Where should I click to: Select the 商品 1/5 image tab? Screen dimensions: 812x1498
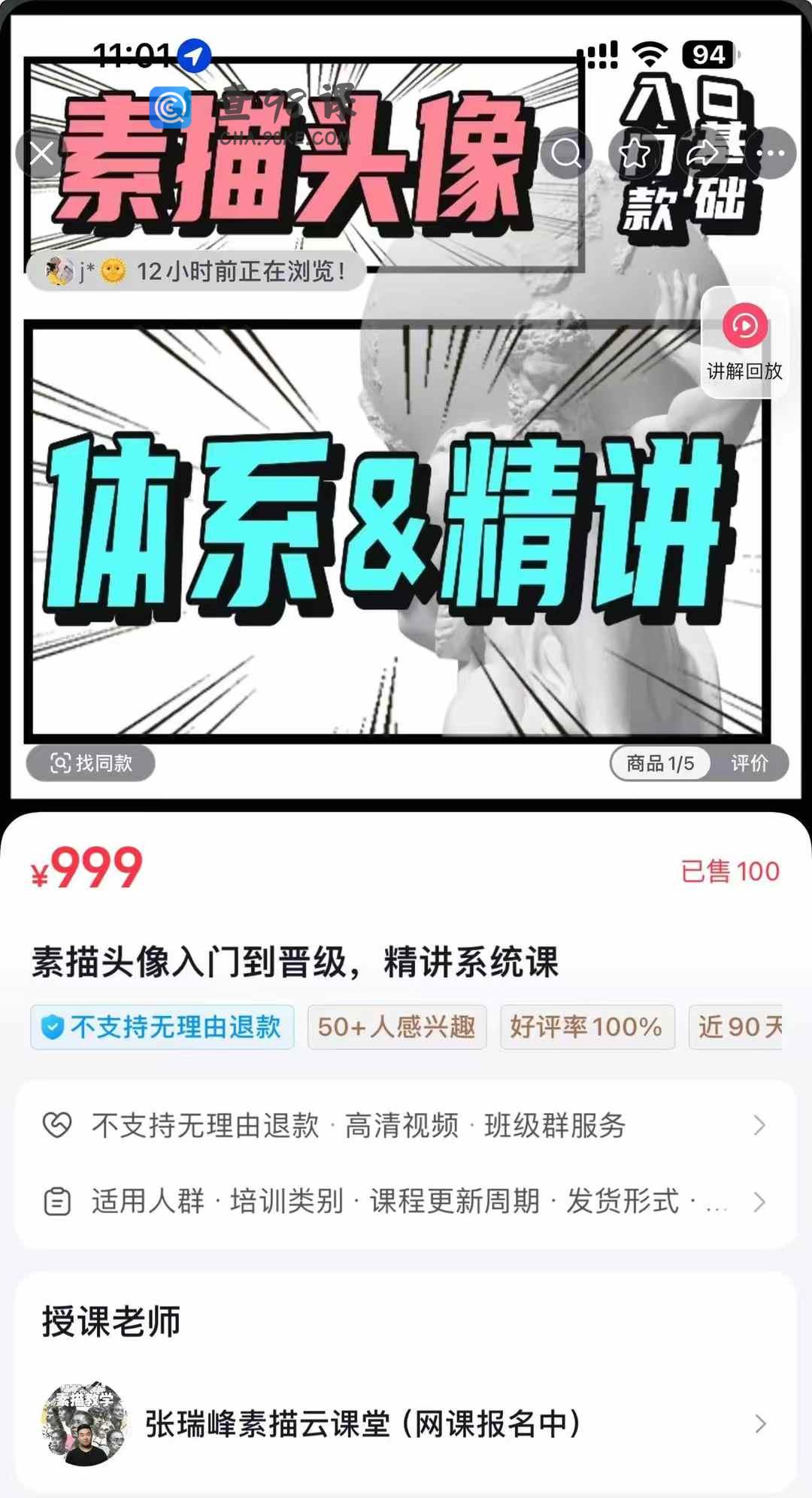point(660,763)
